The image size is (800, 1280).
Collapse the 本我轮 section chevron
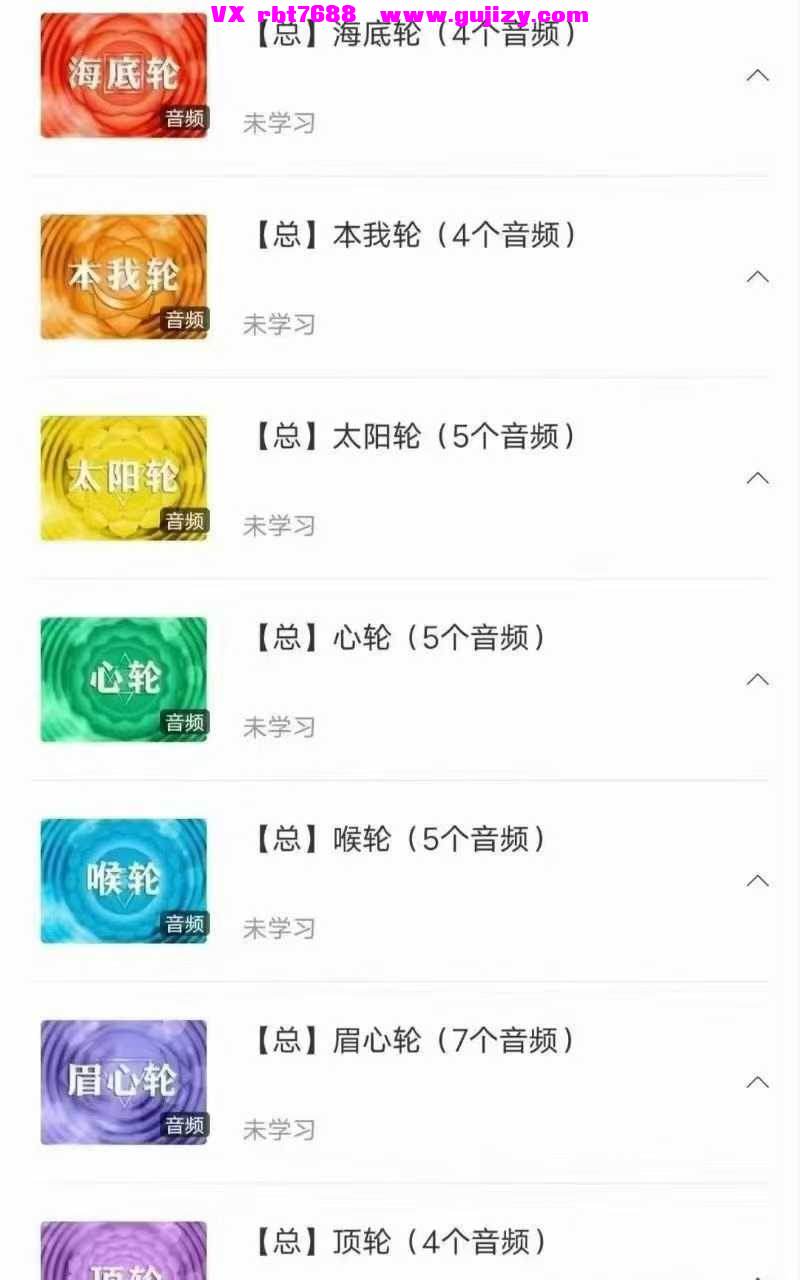758,276
